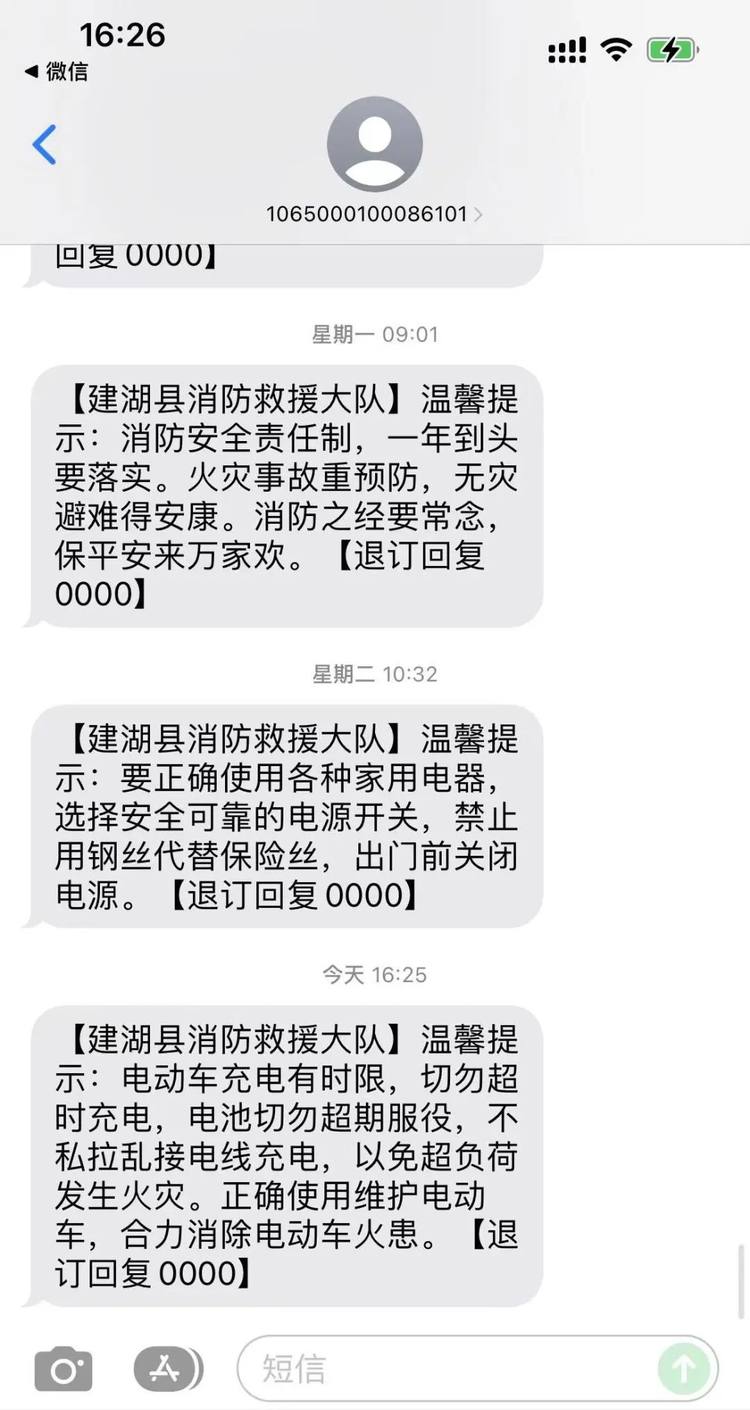Image resolution: width=750 pixels, height=1410 pixels.
Task: Open the App Store apps drawer
Action: [163, 1368]
